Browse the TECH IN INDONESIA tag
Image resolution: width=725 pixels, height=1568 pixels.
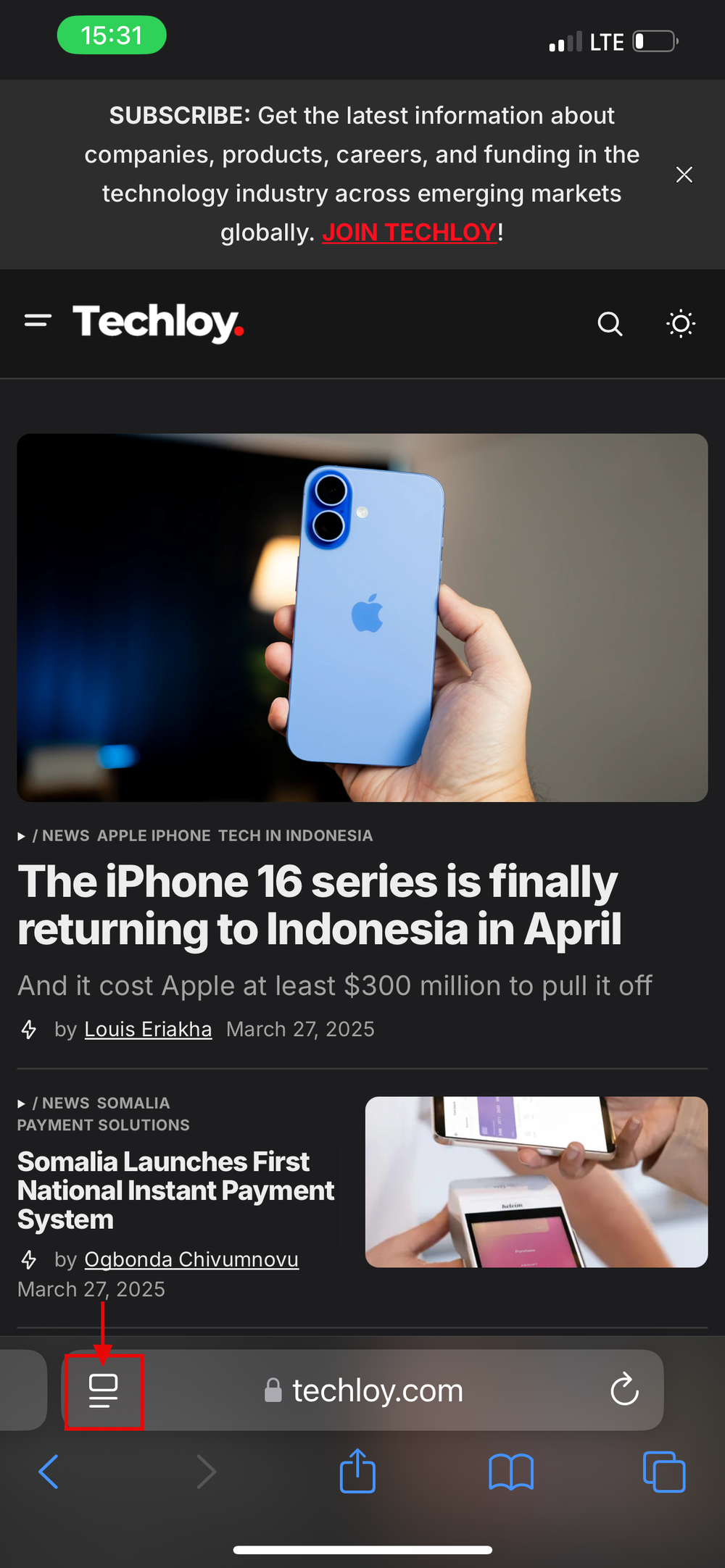point(295,835)
